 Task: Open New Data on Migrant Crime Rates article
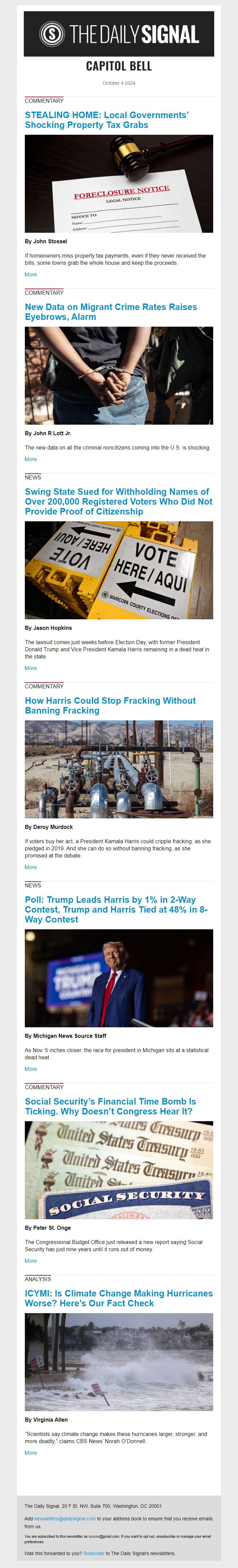click(x=111, y=312)
